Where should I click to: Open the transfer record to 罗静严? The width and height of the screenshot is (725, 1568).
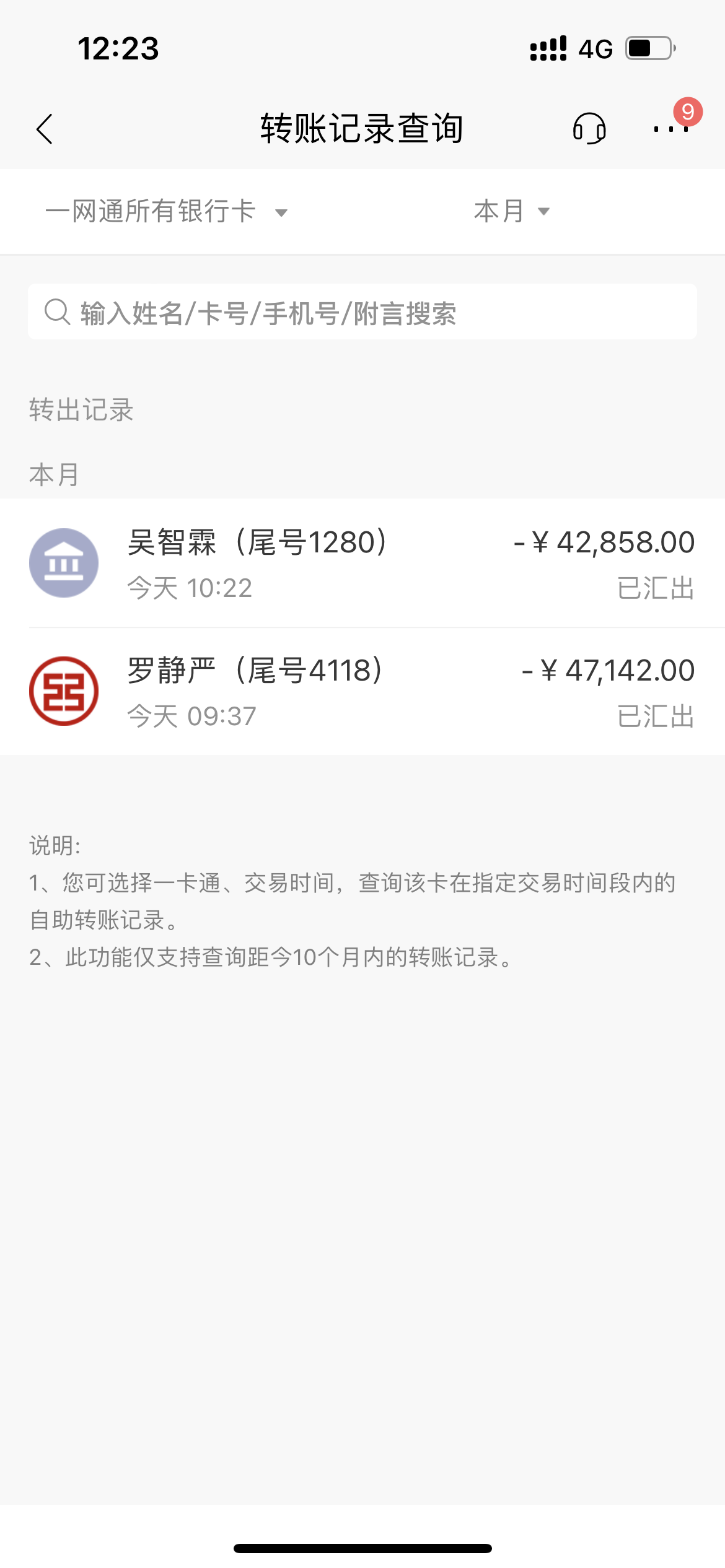362,691
